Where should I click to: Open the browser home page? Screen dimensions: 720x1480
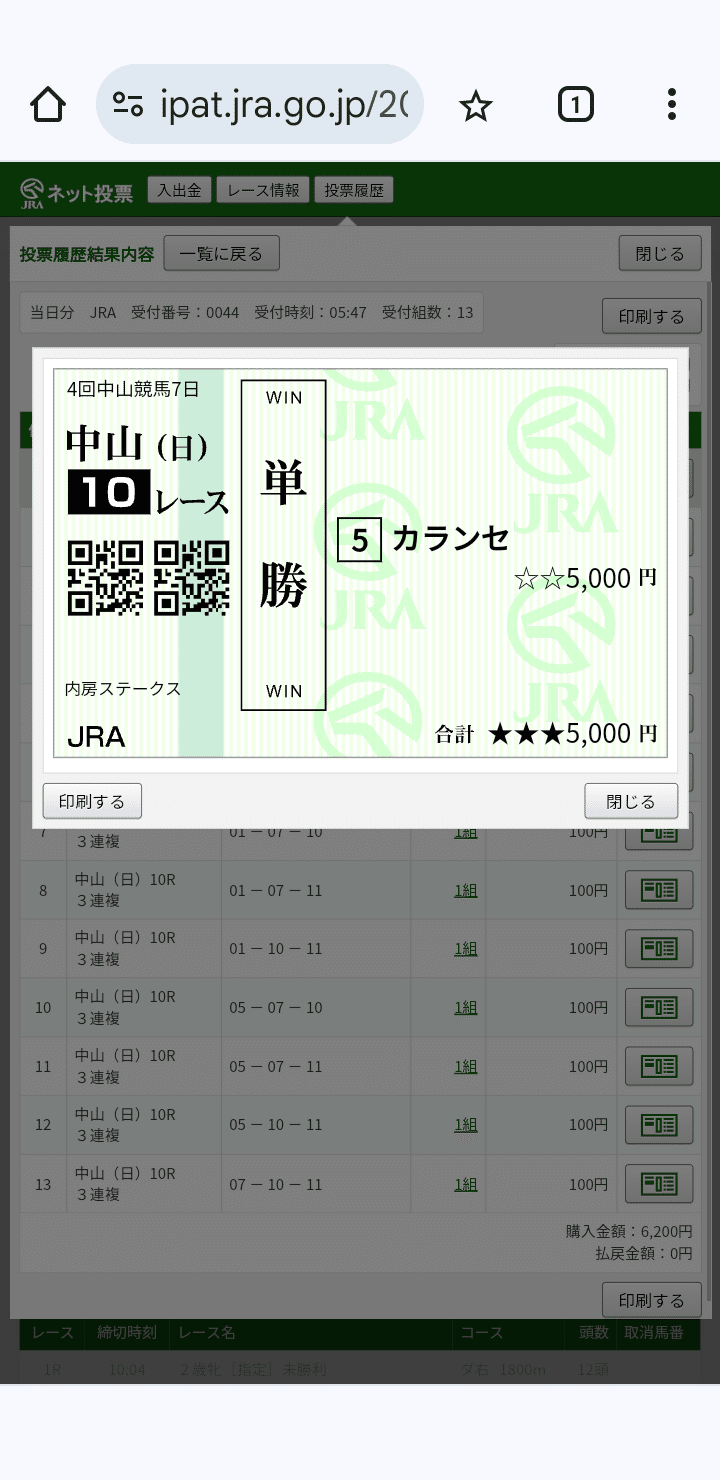48,104
